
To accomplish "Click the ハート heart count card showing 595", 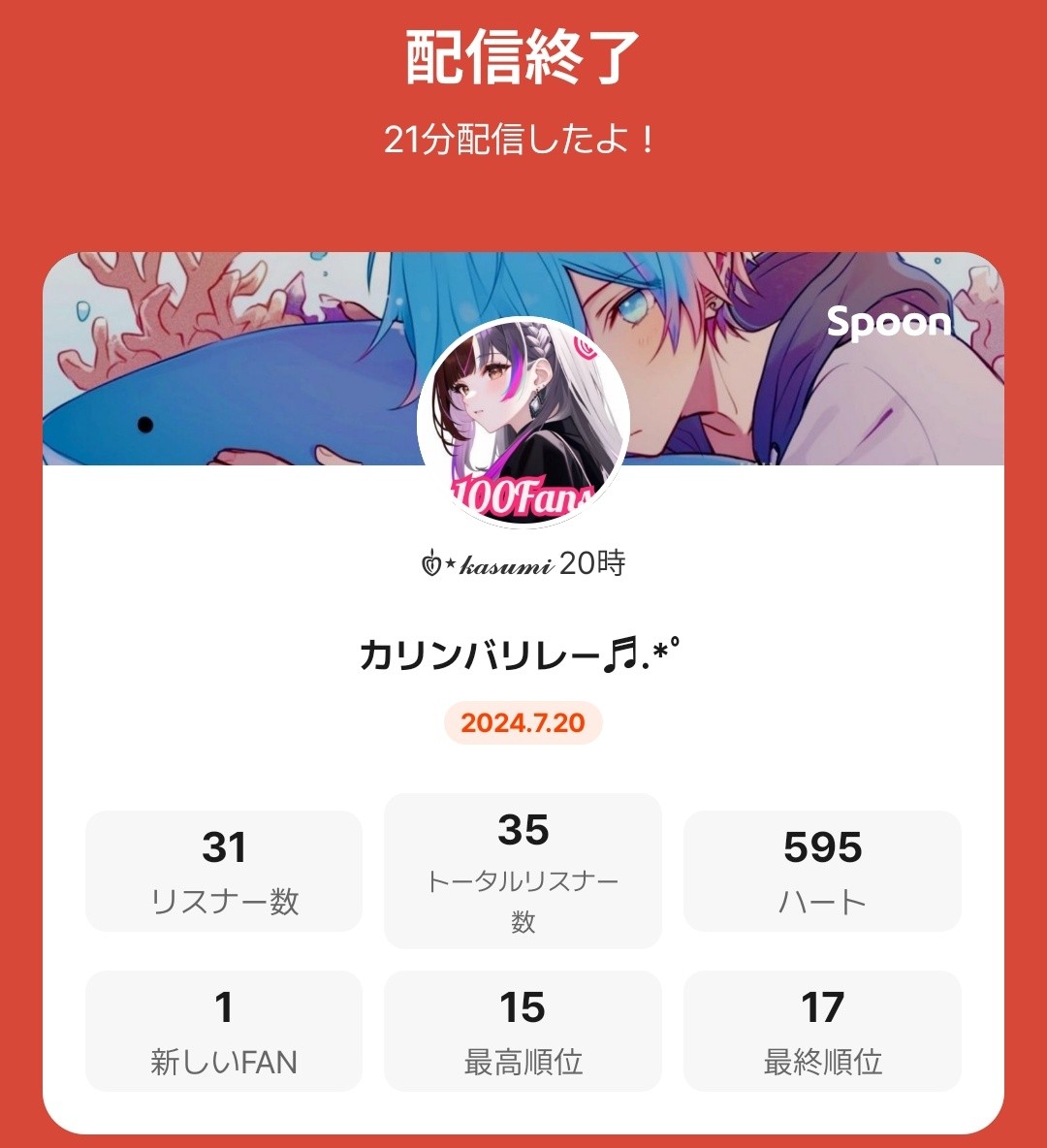I will tap(822, 870).
